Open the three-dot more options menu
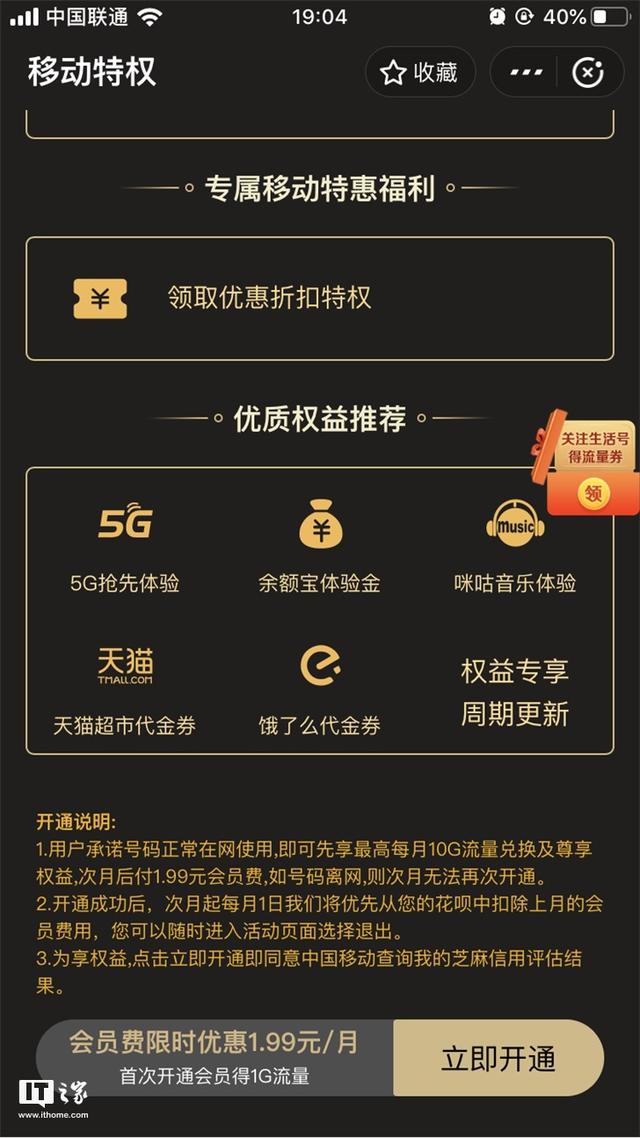The width and height of the screenshot is (640, 1138). click(x=526, y=72)
